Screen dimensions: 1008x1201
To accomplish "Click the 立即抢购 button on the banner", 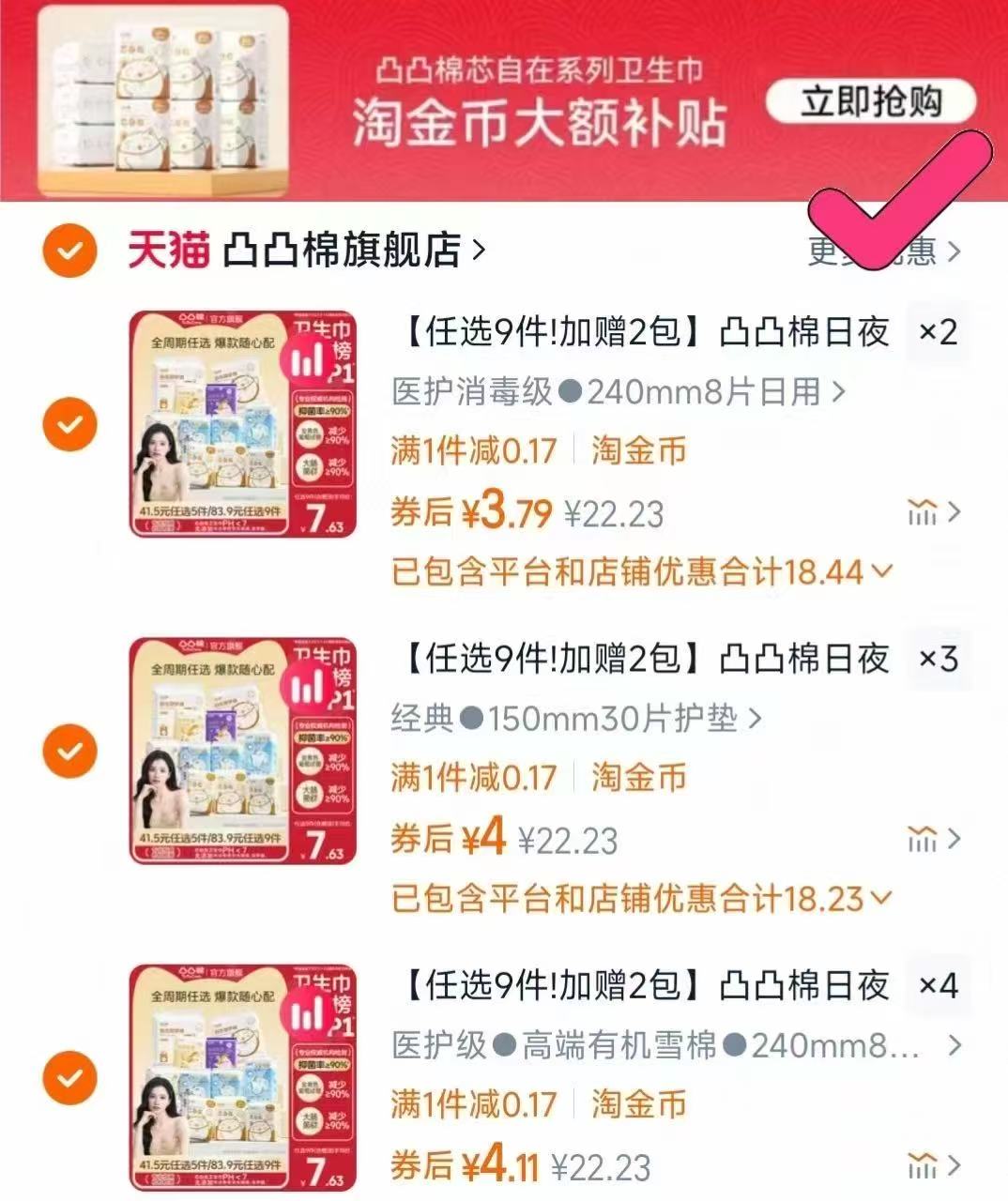I will pos(873,101).
